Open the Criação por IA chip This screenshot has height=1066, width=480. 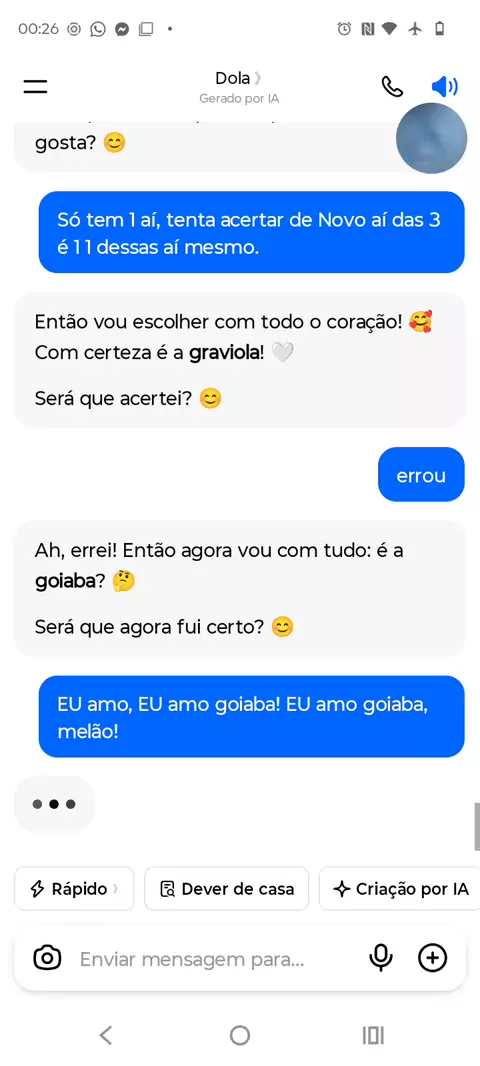(x=401, y=889)
